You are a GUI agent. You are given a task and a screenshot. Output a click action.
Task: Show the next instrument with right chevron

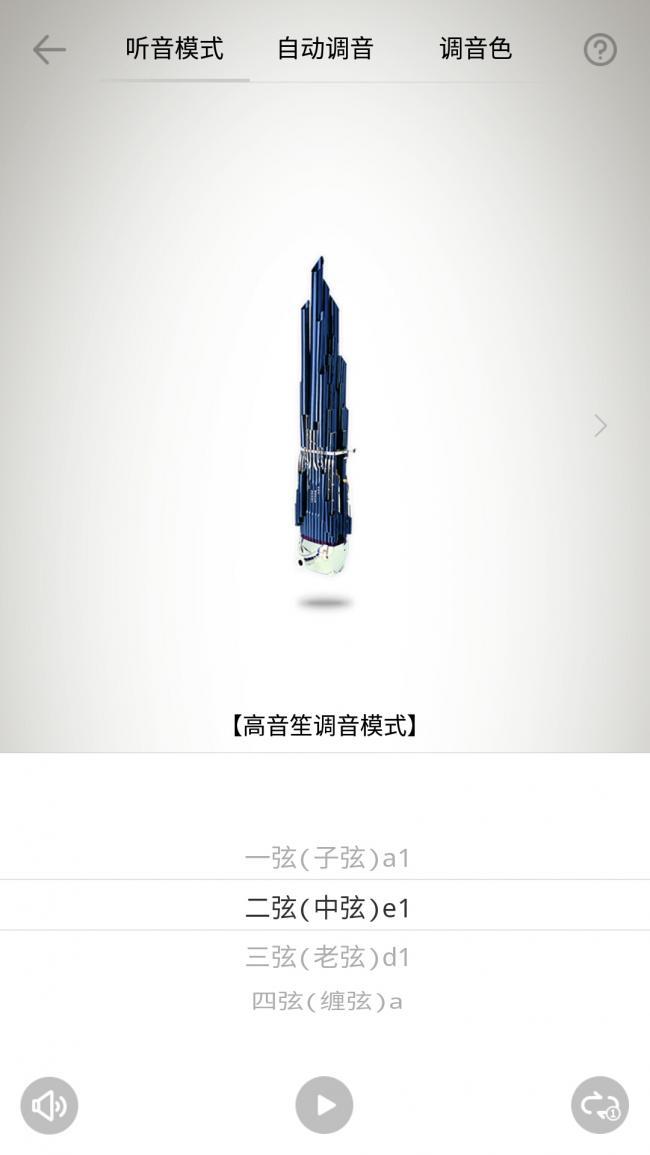[x=600, y=426]
